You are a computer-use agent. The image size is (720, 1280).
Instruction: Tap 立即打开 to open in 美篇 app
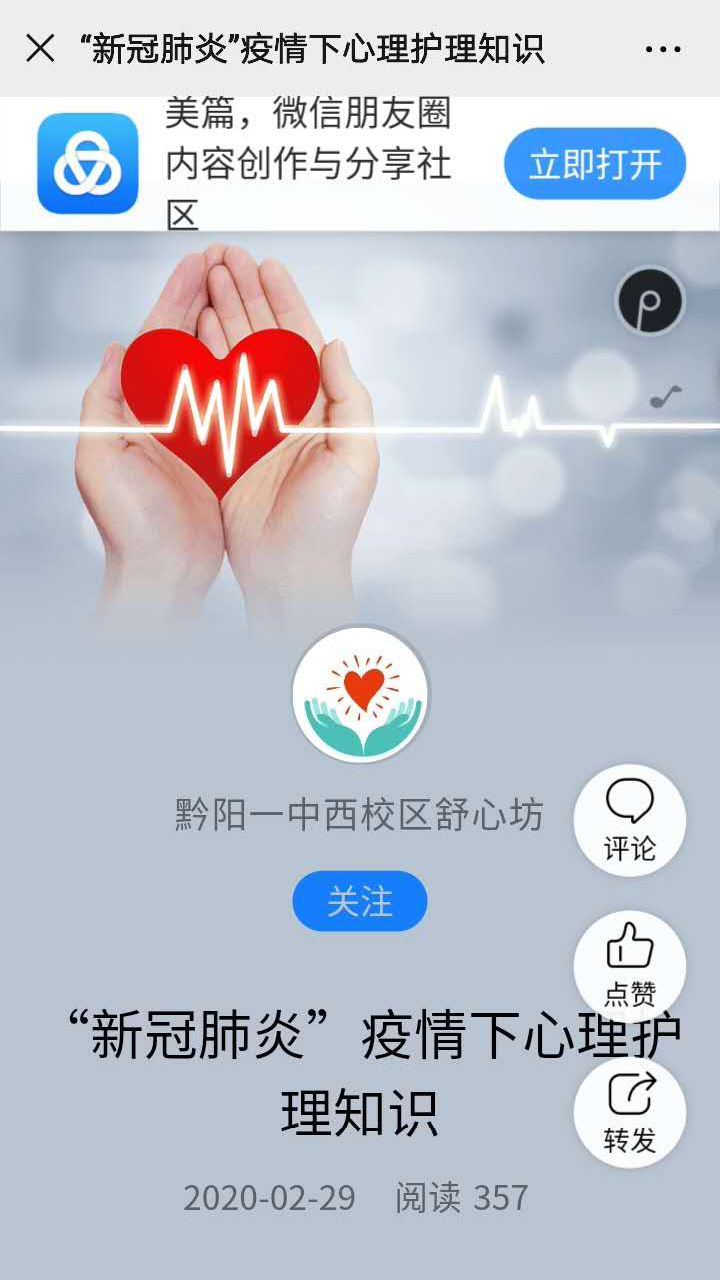coord(595,163)
